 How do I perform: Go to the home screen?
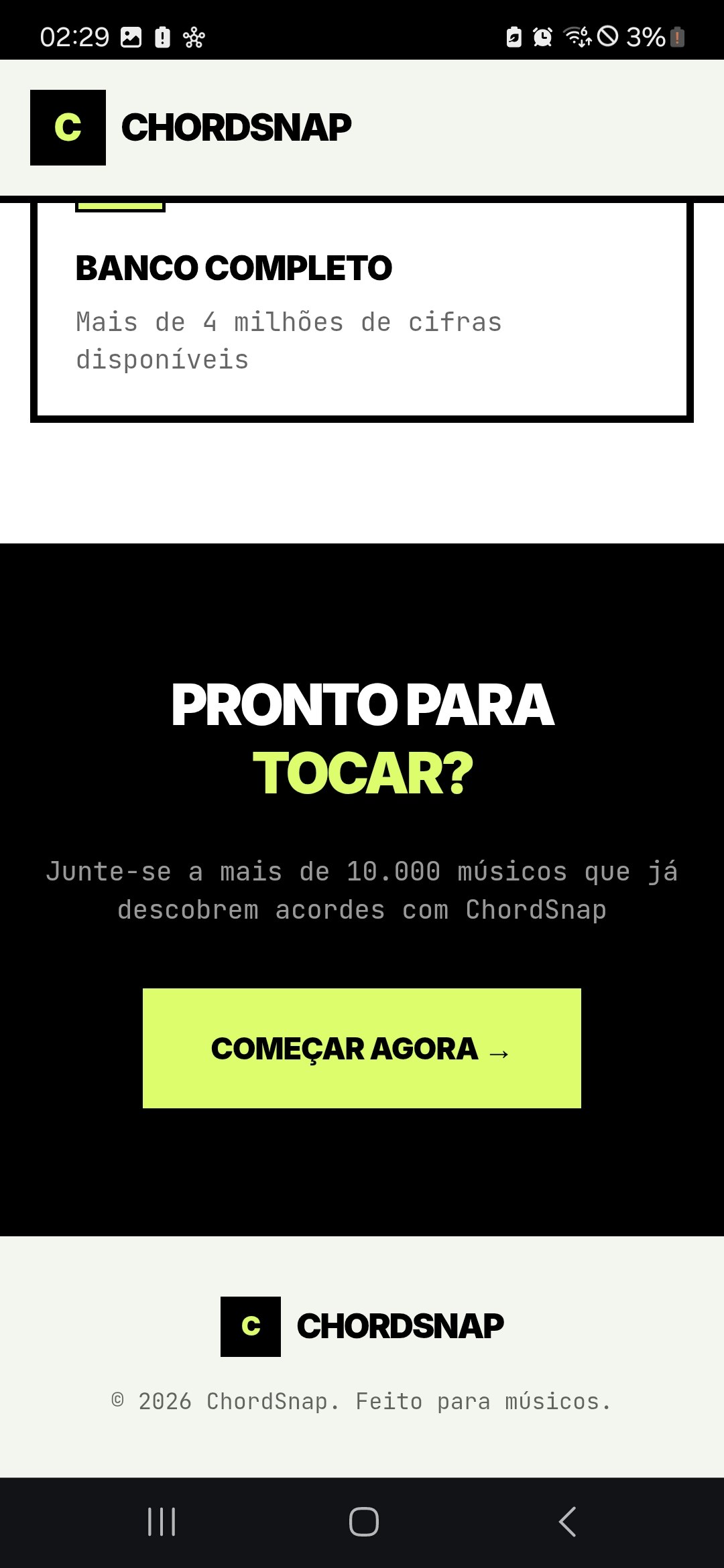pyautogui.click(x=363, y=1521)
